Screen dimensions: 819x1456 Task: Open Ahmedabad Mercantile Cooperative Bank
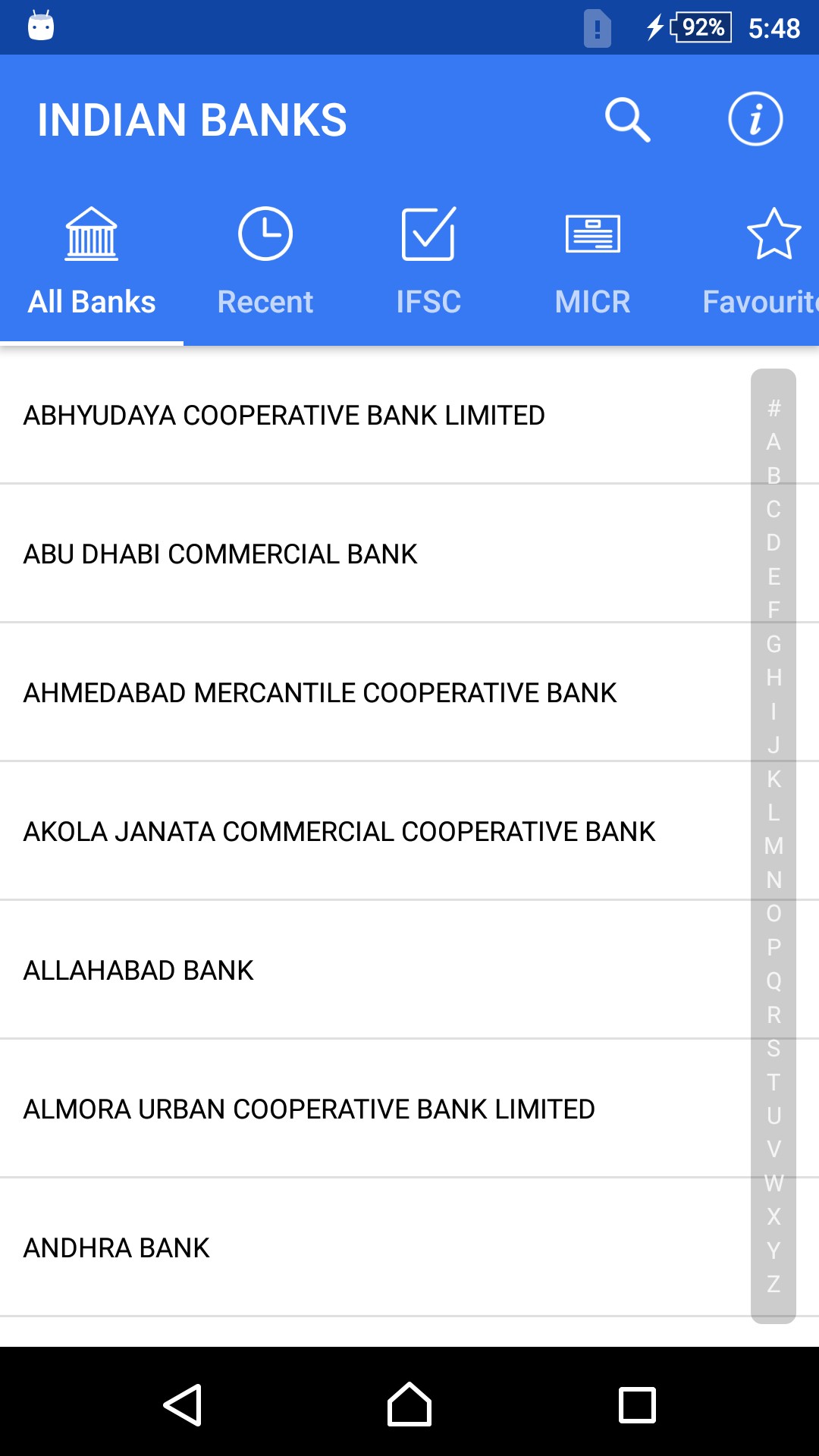[320, 693]
